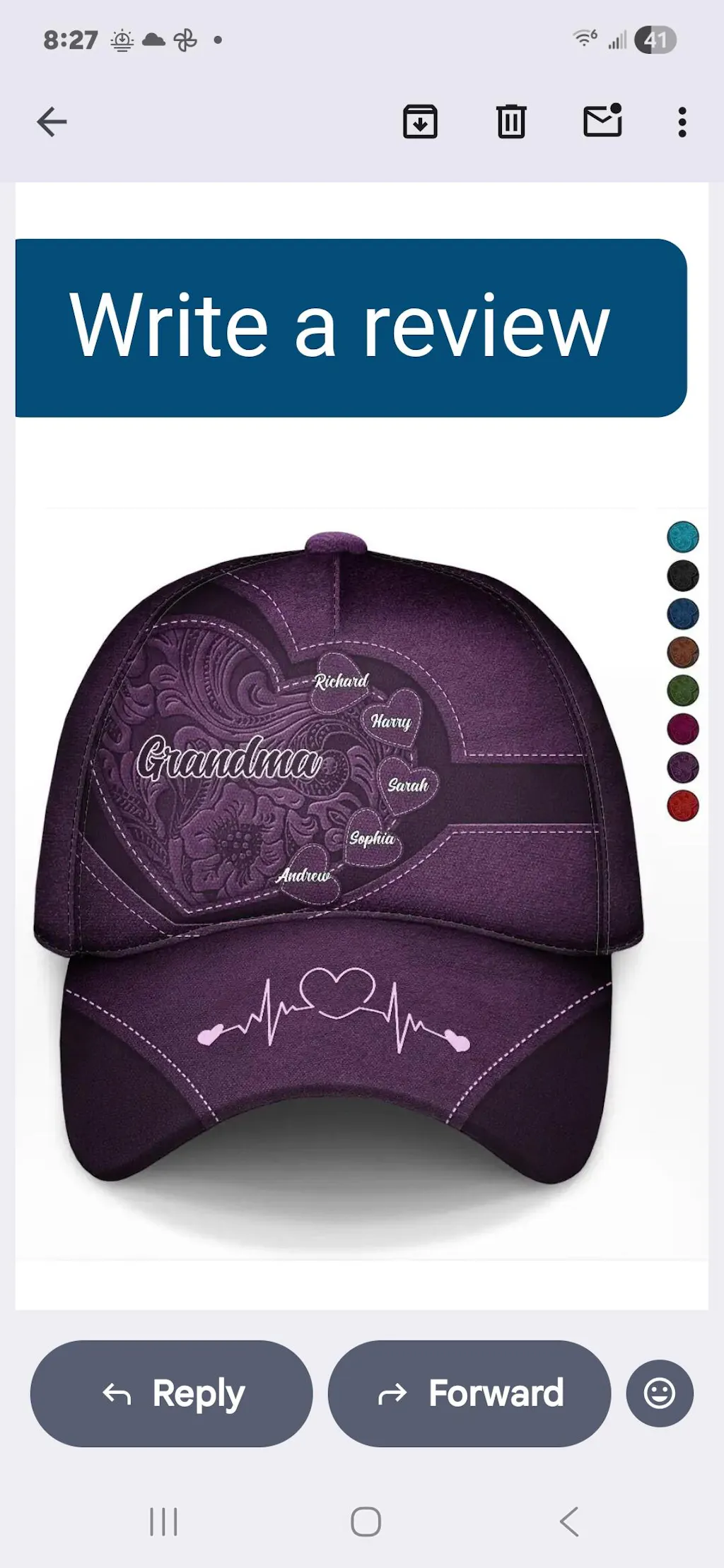Go back to the inbox
Image resolution: width=724 pixels, height=1568 pixels.
52,122
